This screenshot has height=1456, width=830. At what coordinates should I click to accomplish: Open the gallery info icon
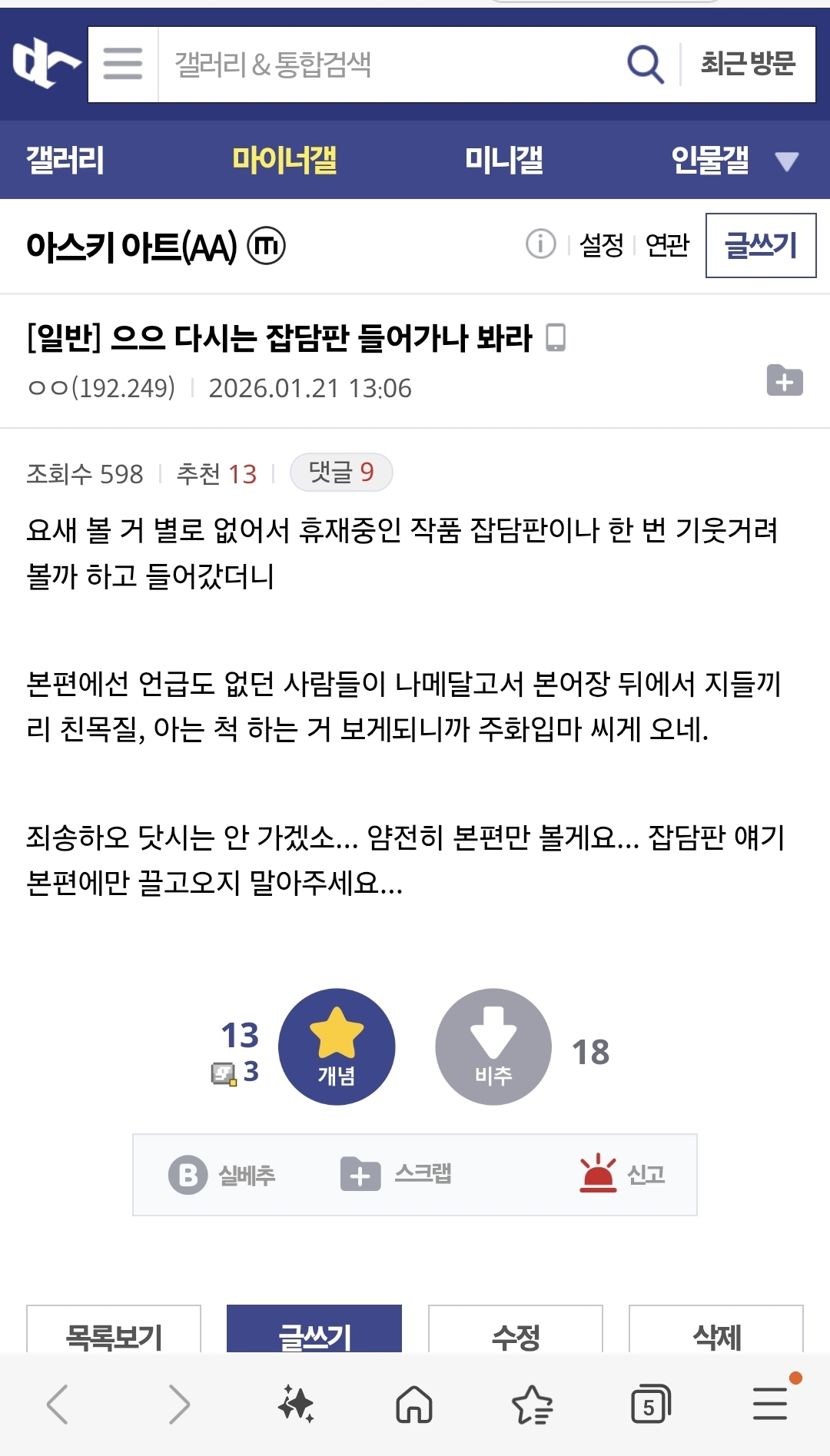pos(540,244)
